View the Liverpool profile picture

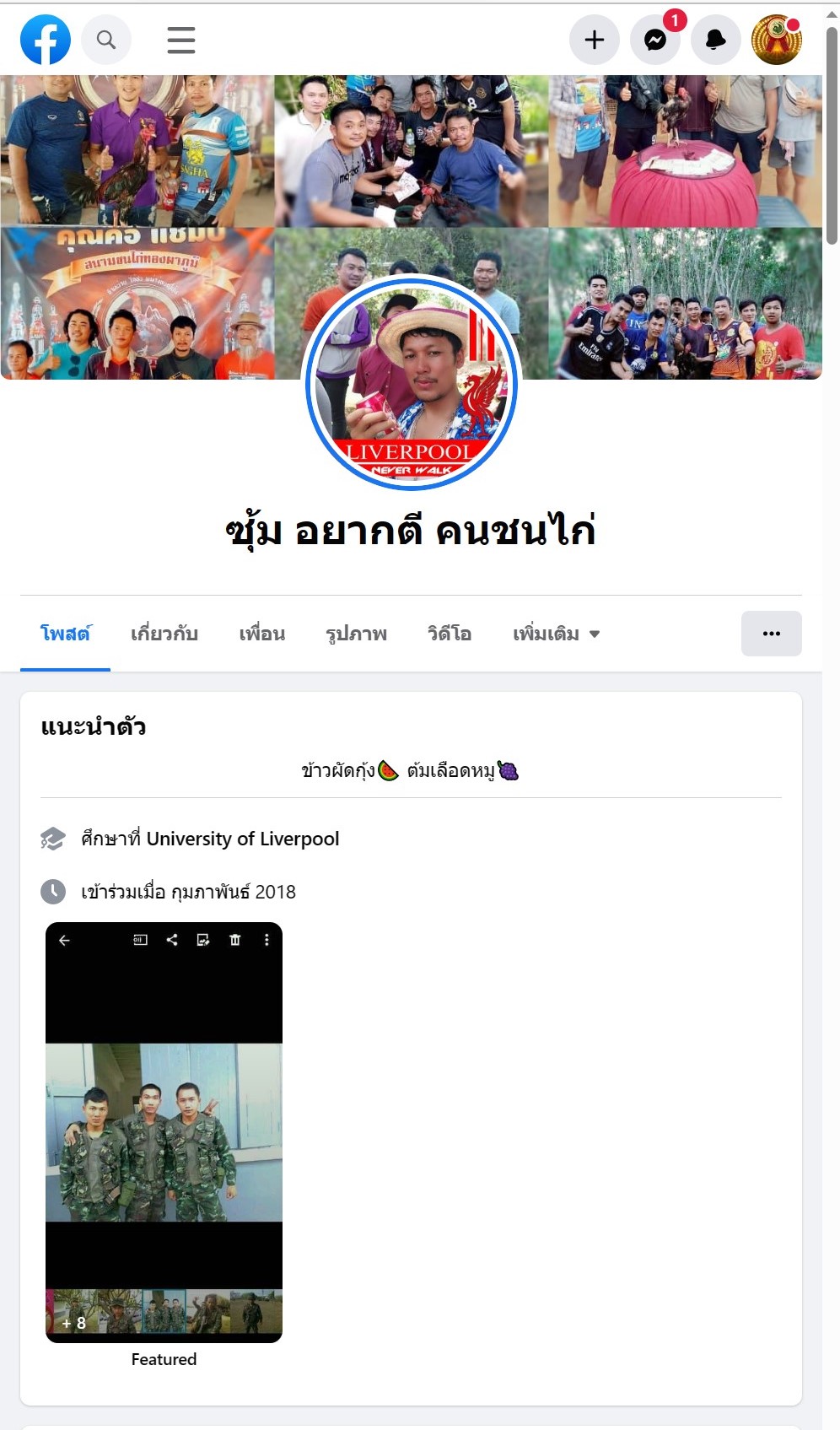pyautogui.click(x=412, y=384)
